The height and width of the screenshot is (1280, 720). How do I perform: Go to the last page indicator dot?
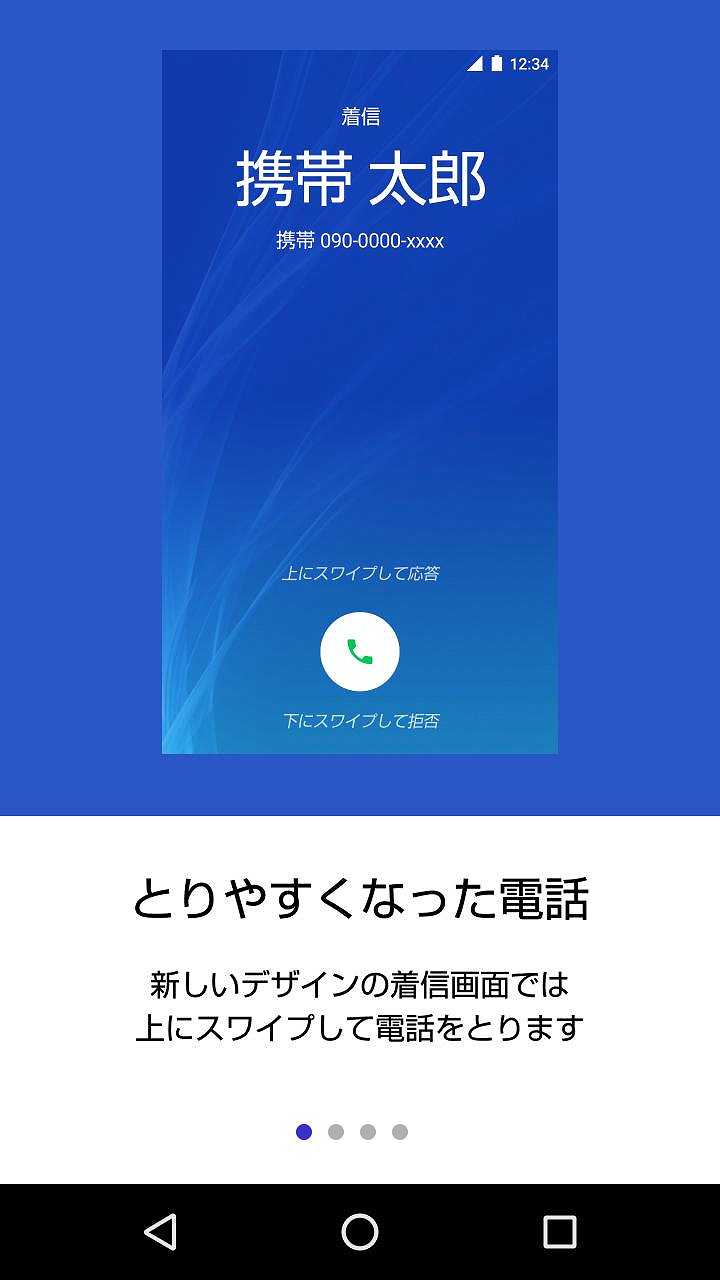(400, 1132)
